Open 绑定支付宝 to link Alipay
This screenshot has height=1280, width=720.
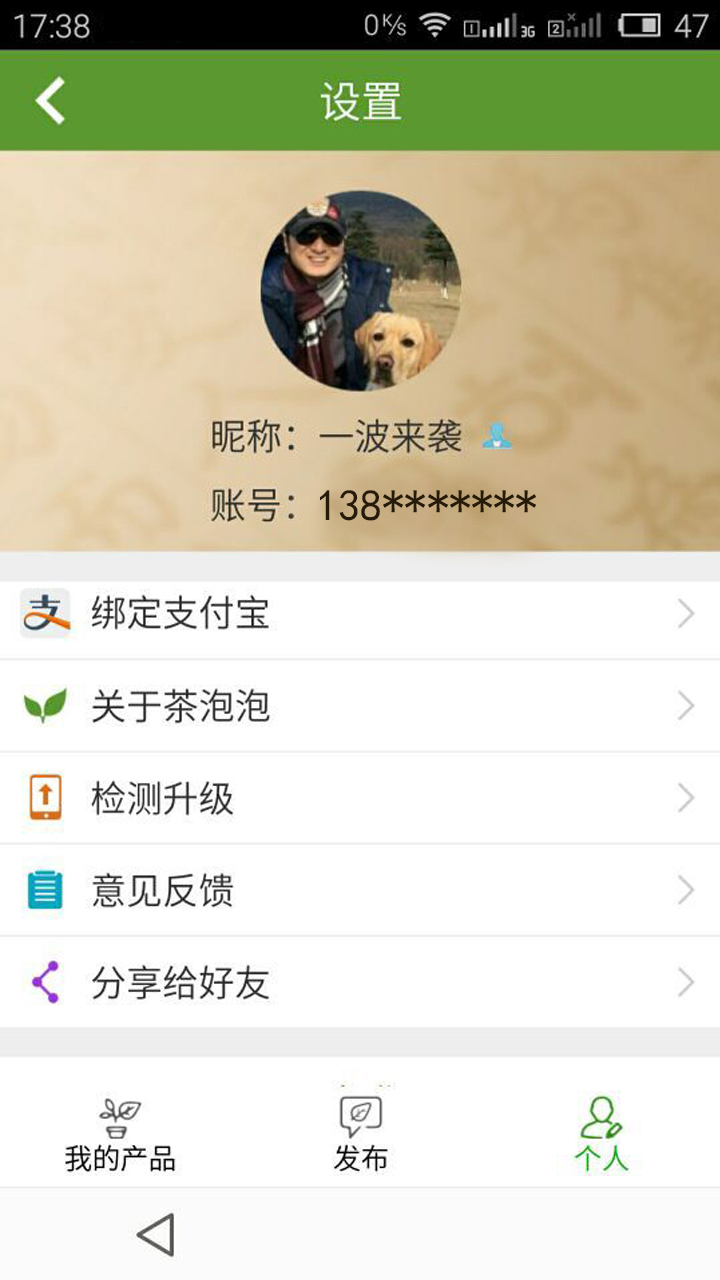tap(360, 614)
